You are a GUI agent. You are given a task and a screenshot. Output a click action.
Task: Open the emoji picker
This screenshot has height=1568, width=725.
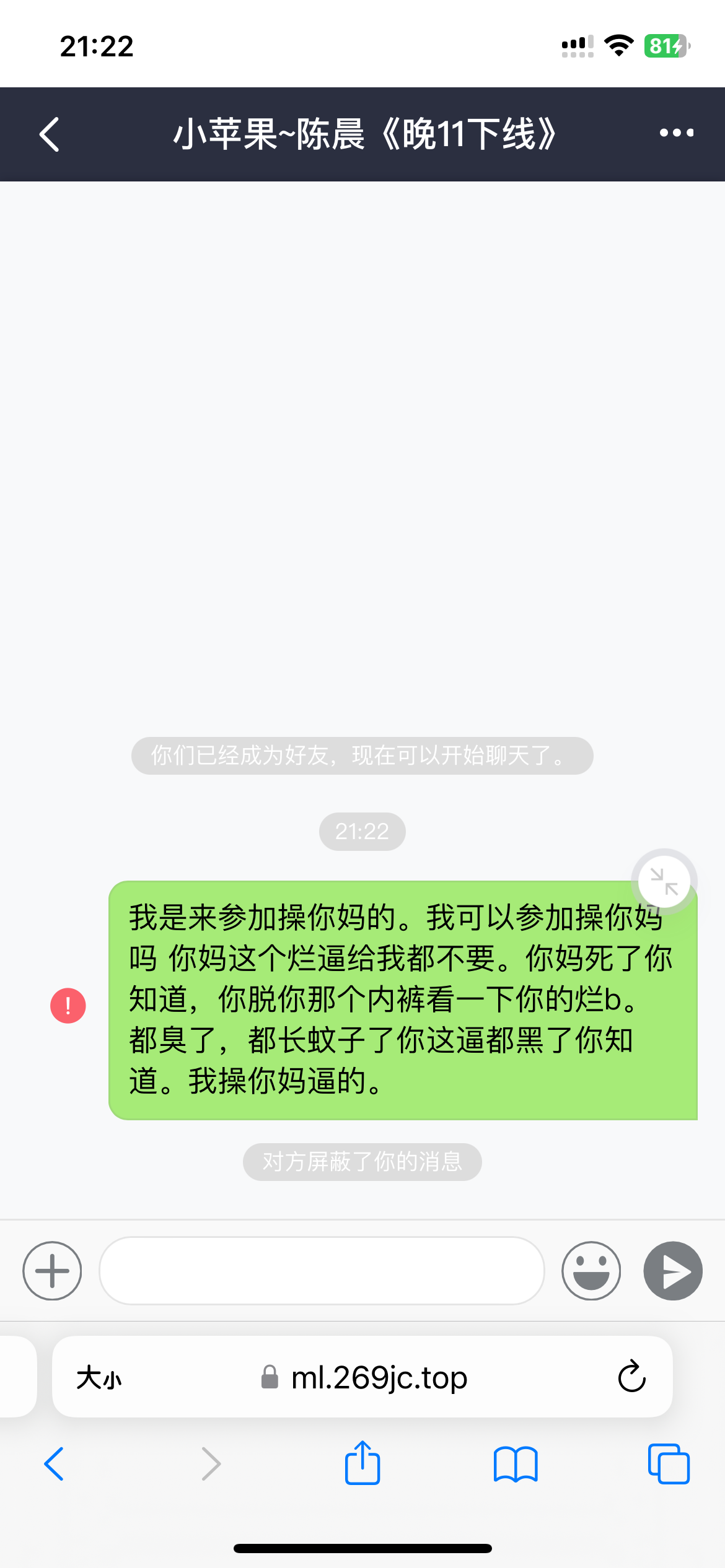(591, 1271)
